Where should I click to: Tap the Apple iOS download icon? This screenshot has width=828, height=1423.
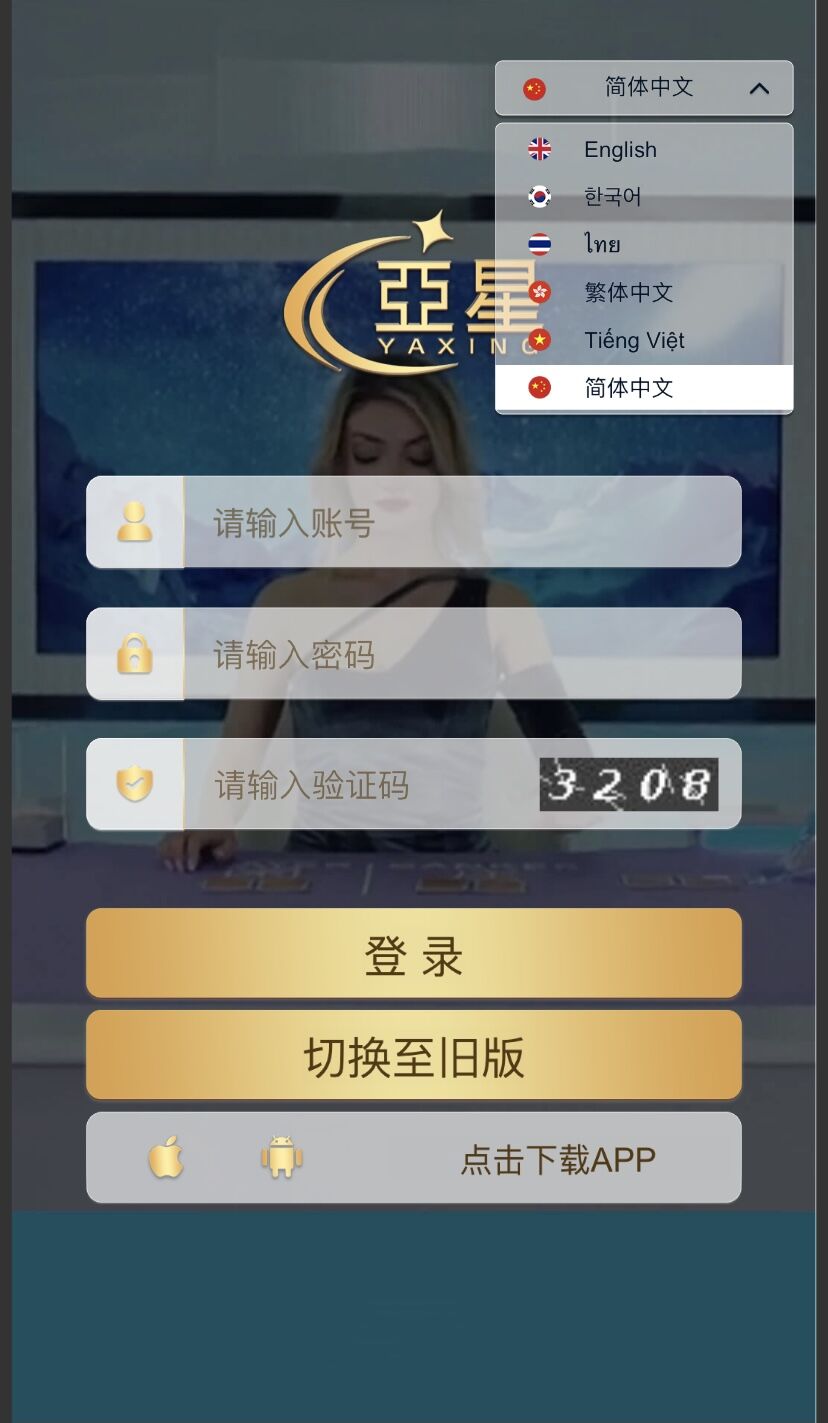(x=166, y=1158)
